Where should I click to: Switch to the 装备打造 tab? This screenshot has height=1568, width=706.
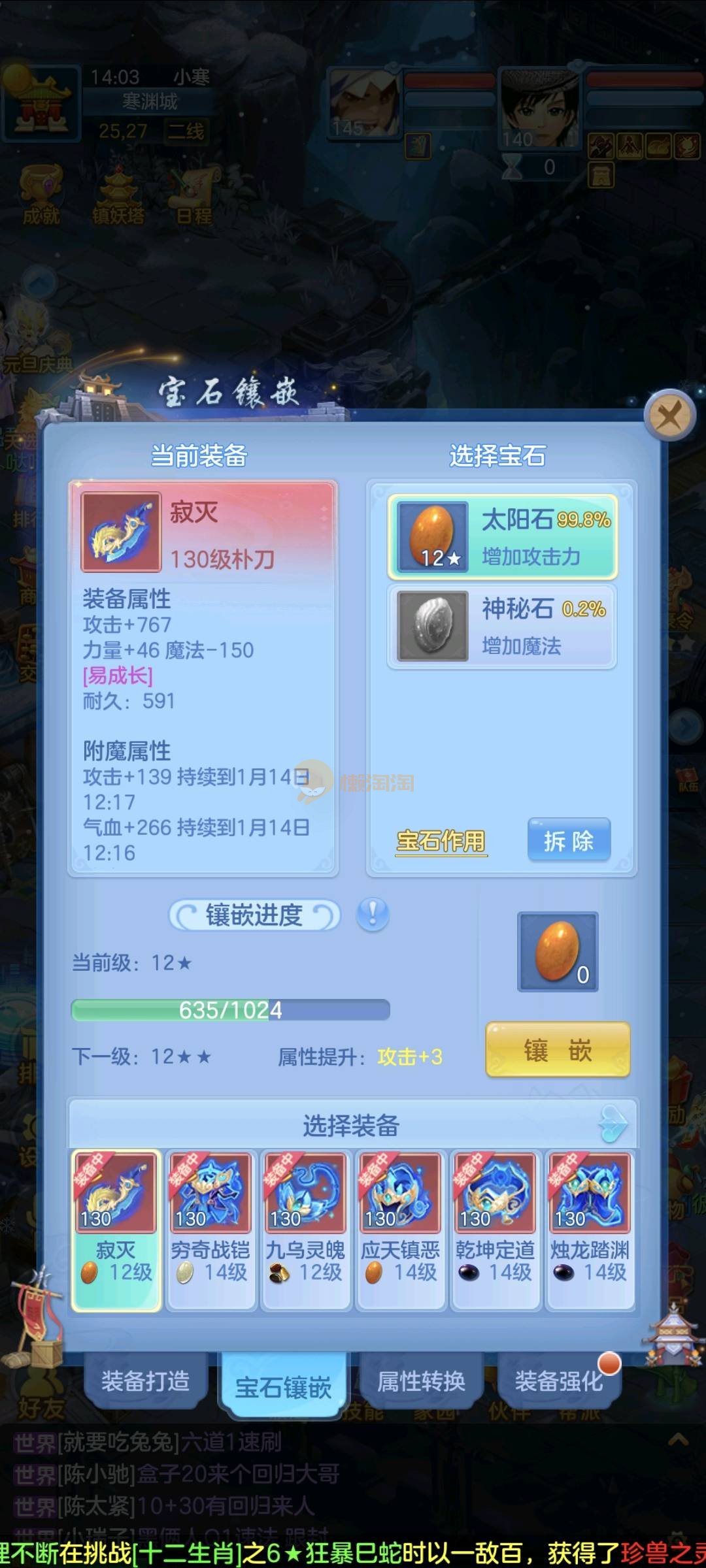[x=145, y=1381]
